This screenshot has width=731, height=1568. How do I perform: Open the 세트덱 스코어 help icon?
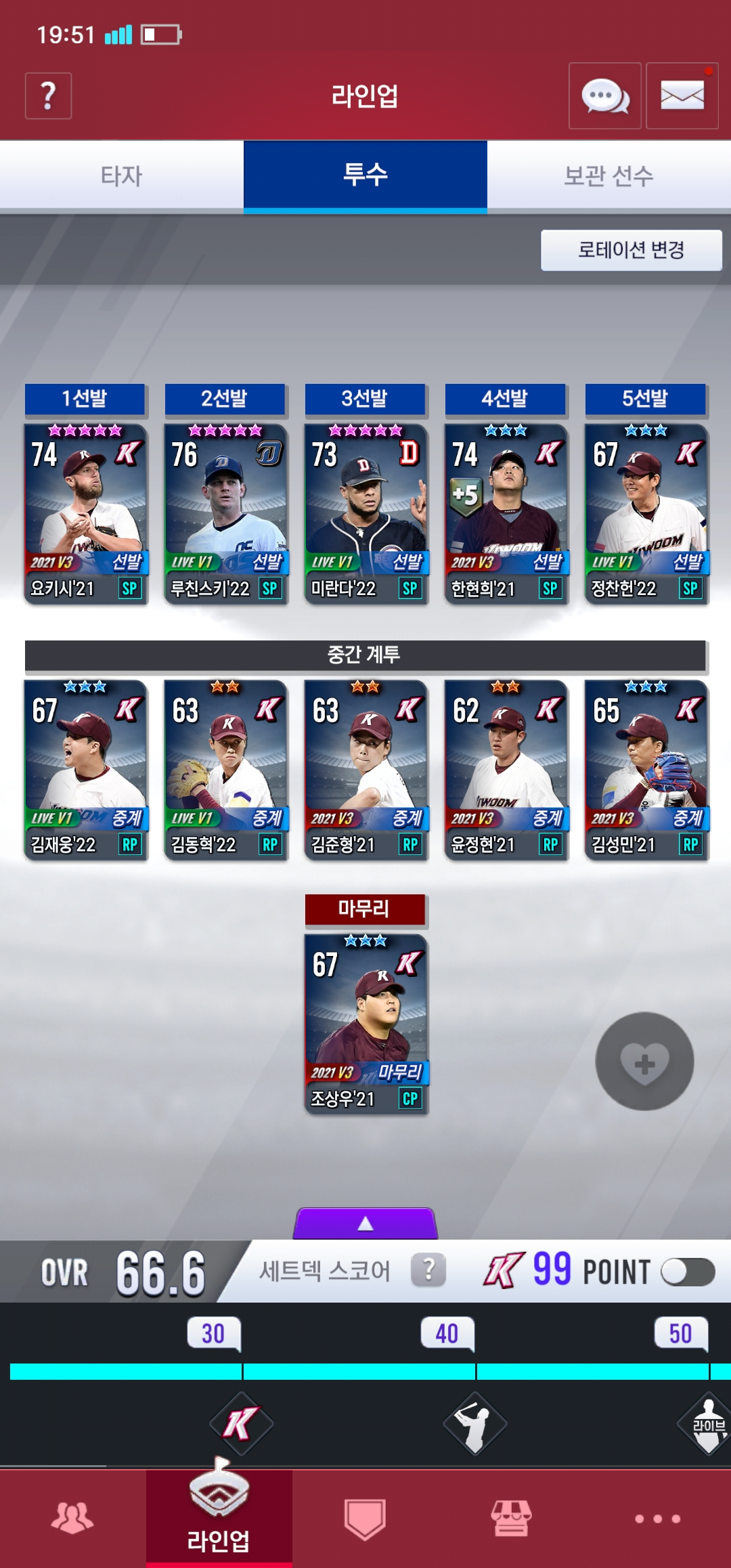(428, 1270)
